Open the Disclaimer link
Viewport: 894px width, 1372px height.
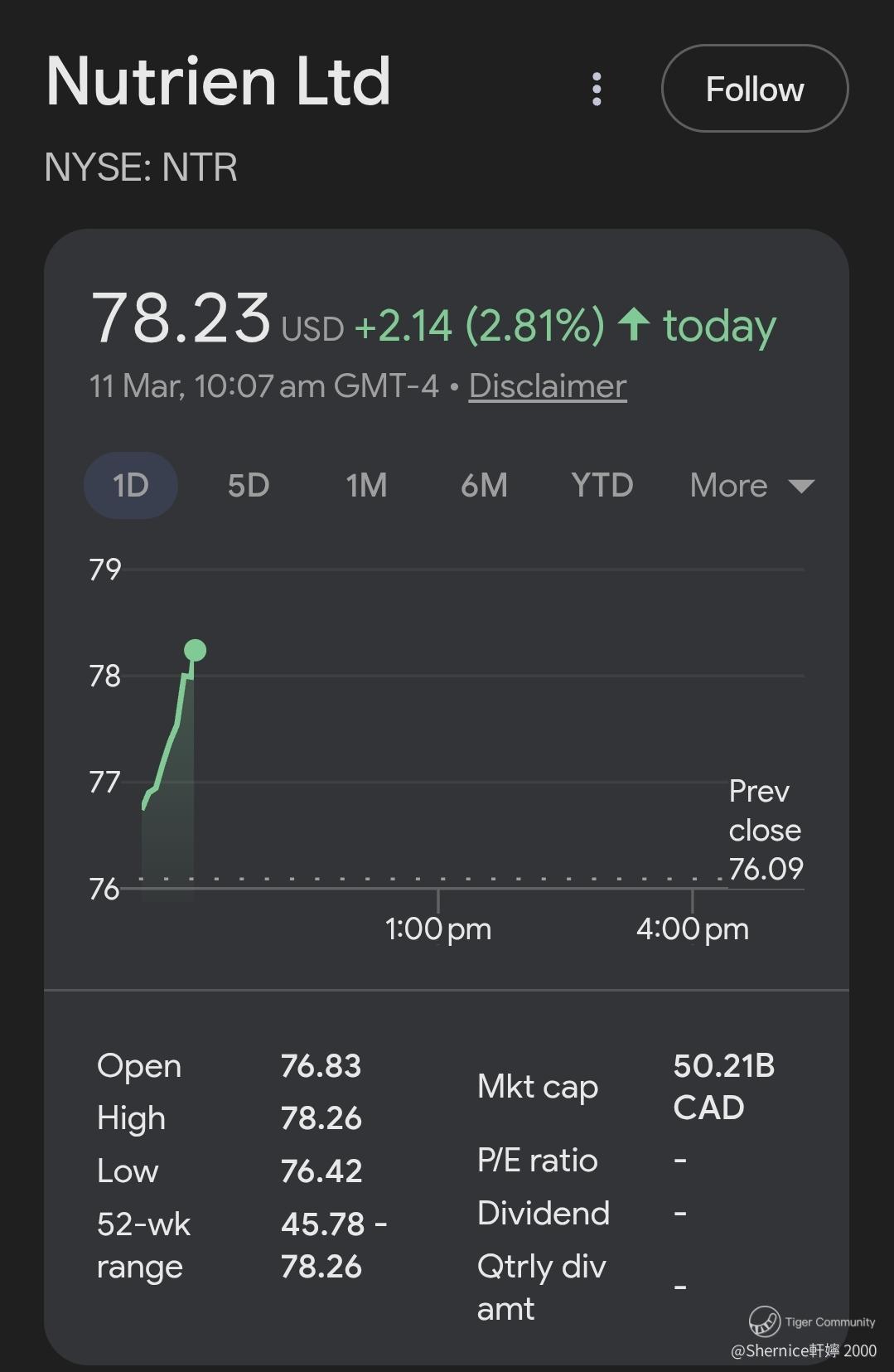[x=548, y=386]
